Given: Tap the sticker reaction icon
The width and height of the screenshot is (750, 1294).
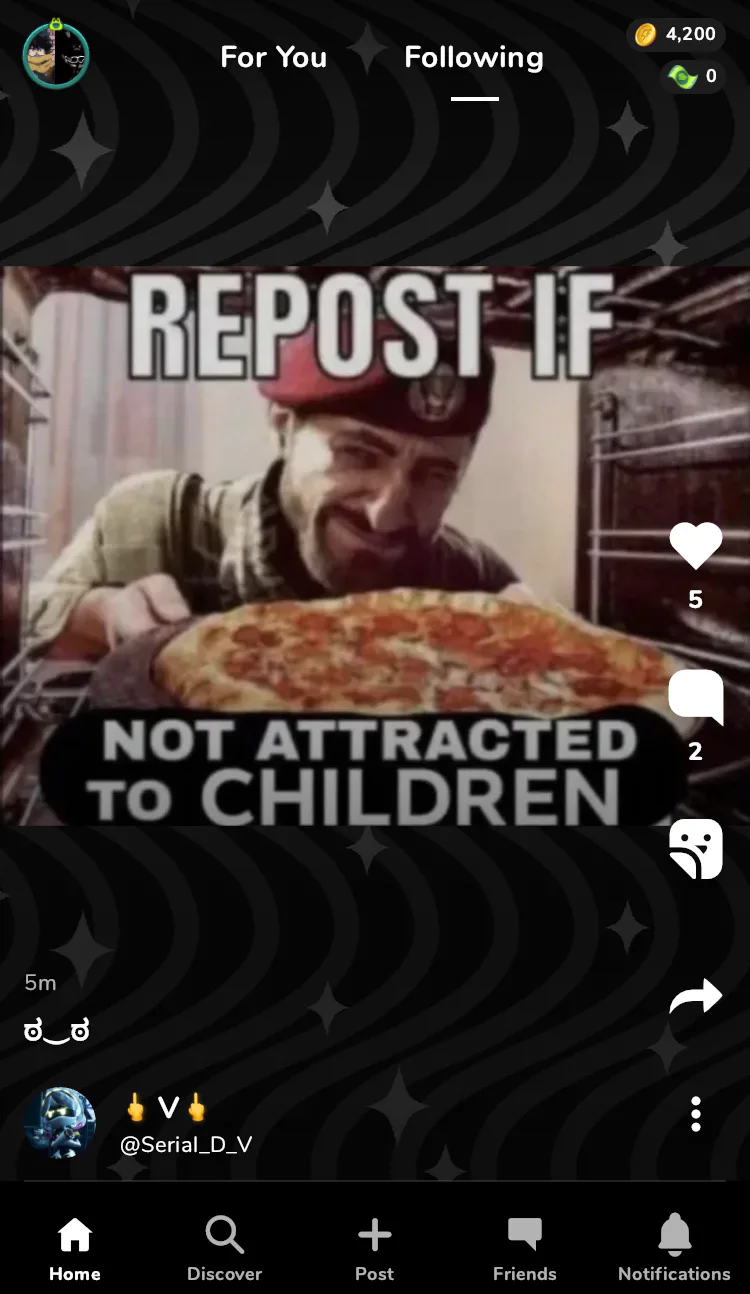Looking at the screenshot, I should (695, 848).
